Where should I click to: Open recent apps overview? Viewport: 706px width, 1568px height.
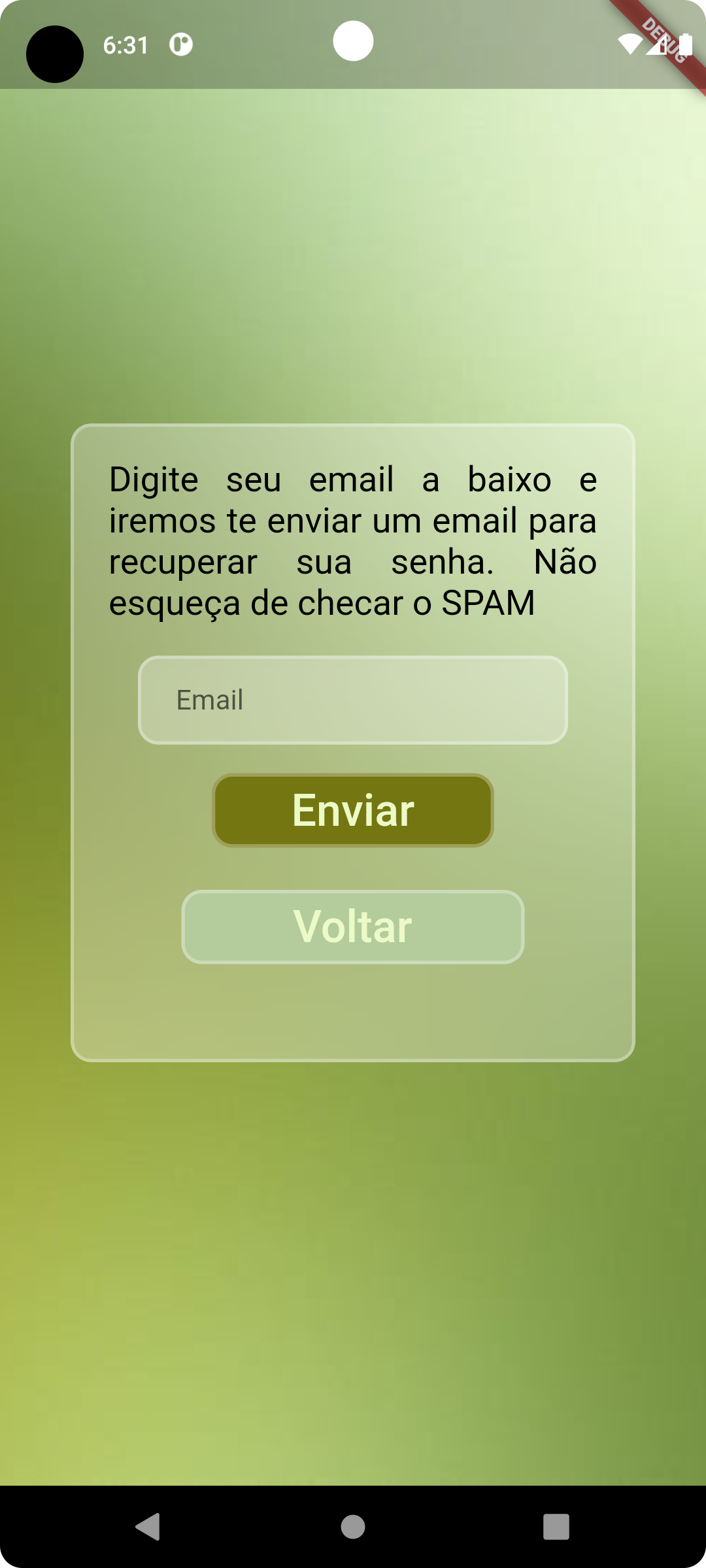pyautogui.click(x=556, y=1527)
